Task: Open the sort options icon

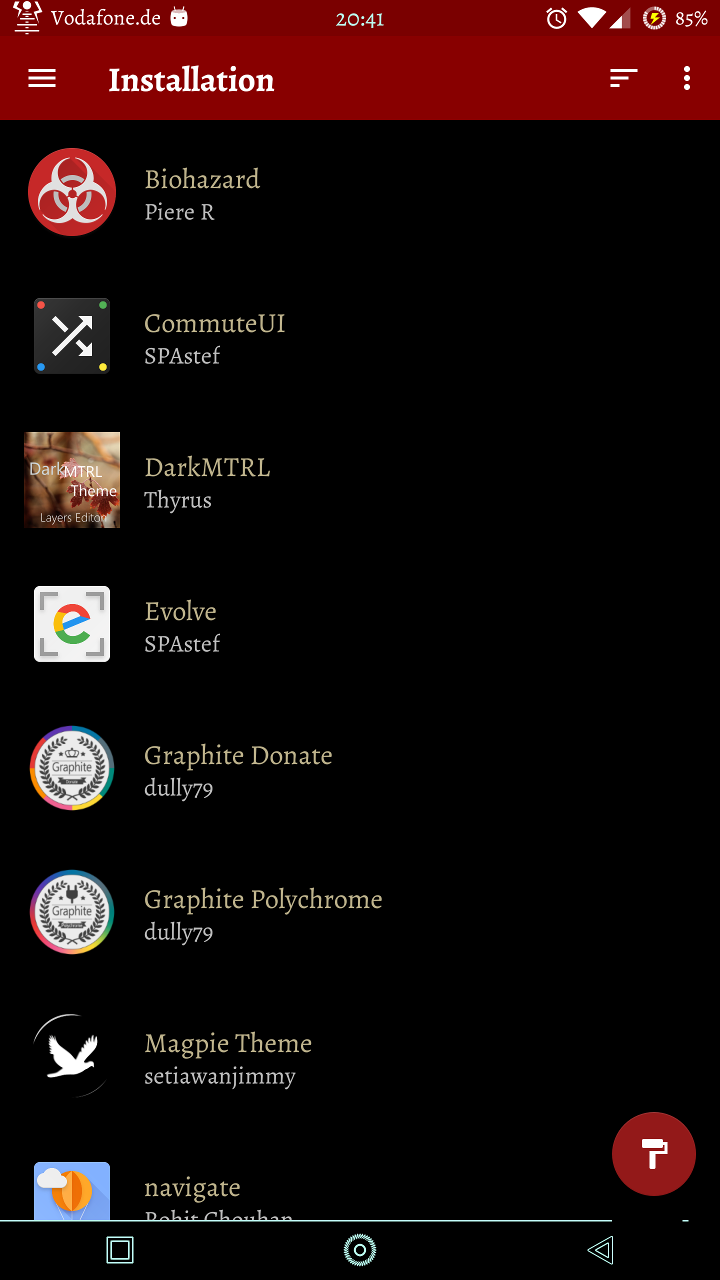Action: coord(623,79)
